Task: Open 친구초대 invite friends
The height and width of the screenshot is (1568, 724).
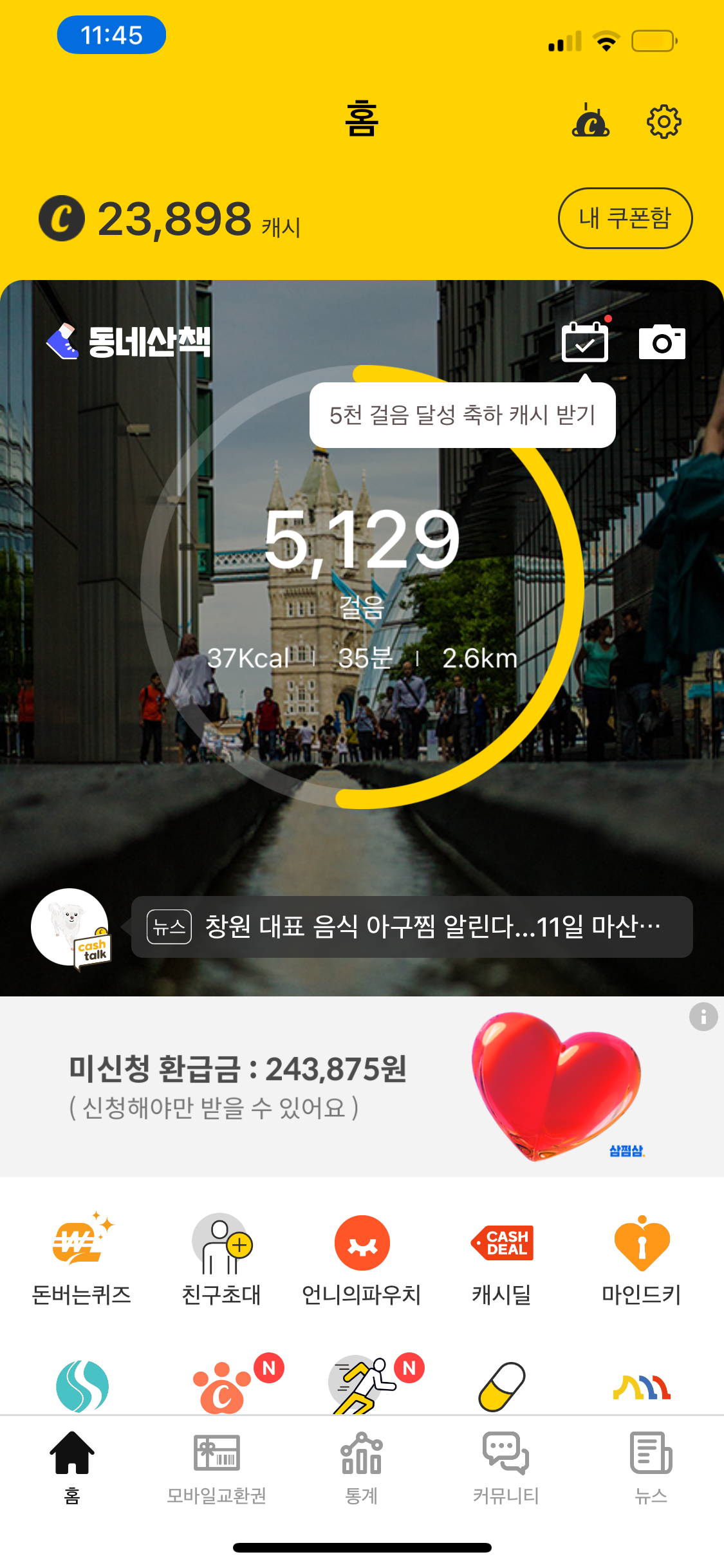Action: (221, 1258)
